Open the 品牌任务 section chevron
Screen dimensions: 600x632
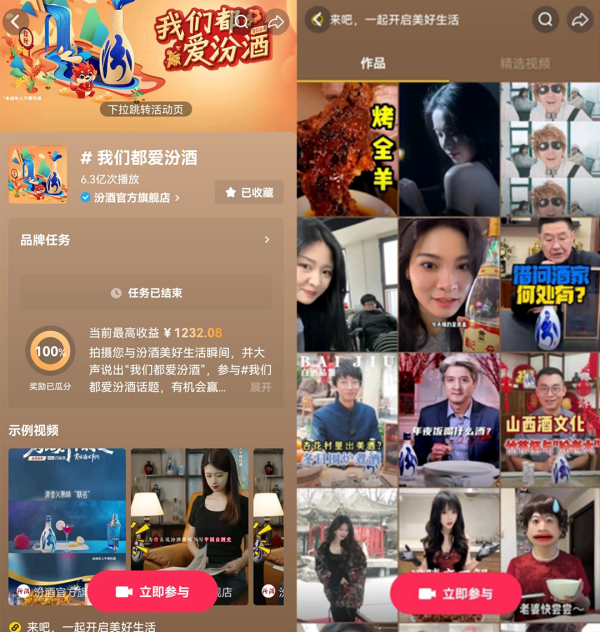[x=267, y=240]
